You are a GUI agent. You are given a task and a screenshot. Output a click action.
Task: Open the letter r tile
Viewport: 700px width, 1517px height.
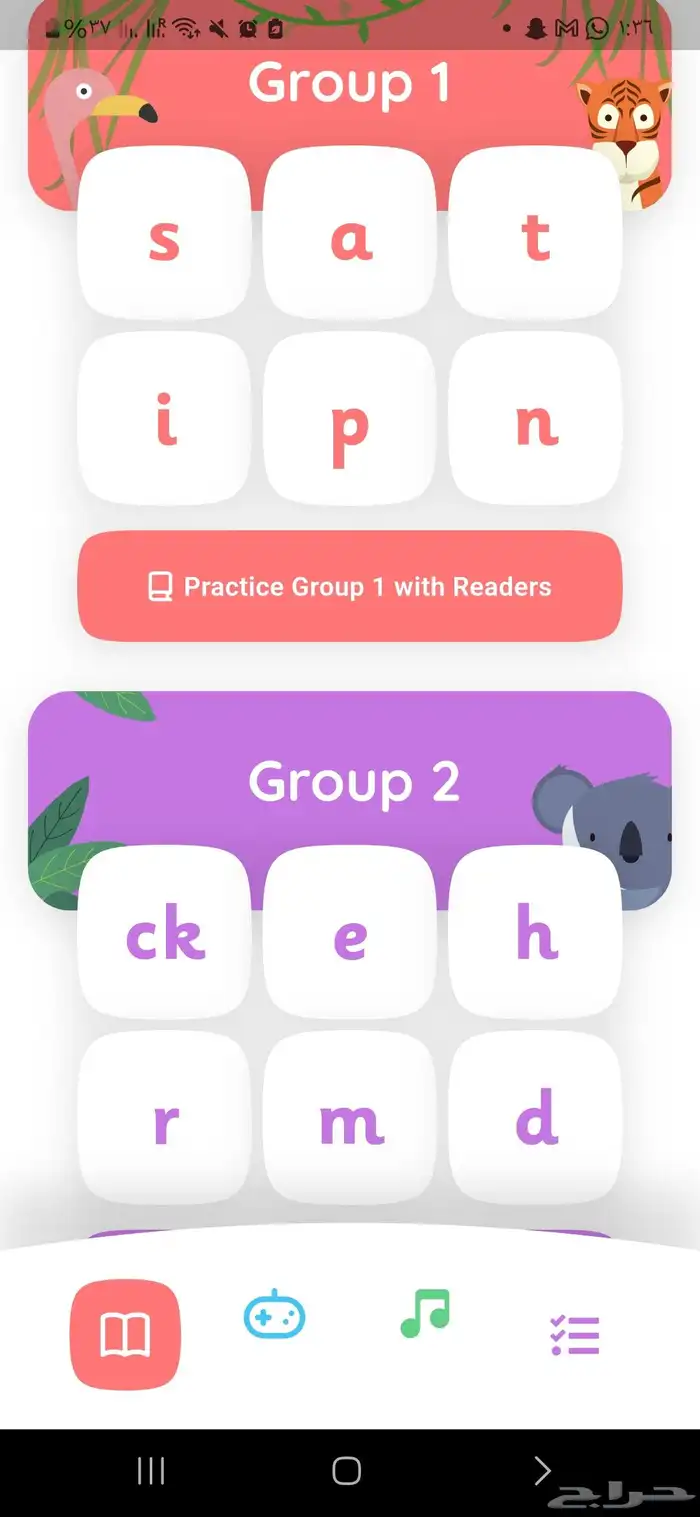[164, 1120]
